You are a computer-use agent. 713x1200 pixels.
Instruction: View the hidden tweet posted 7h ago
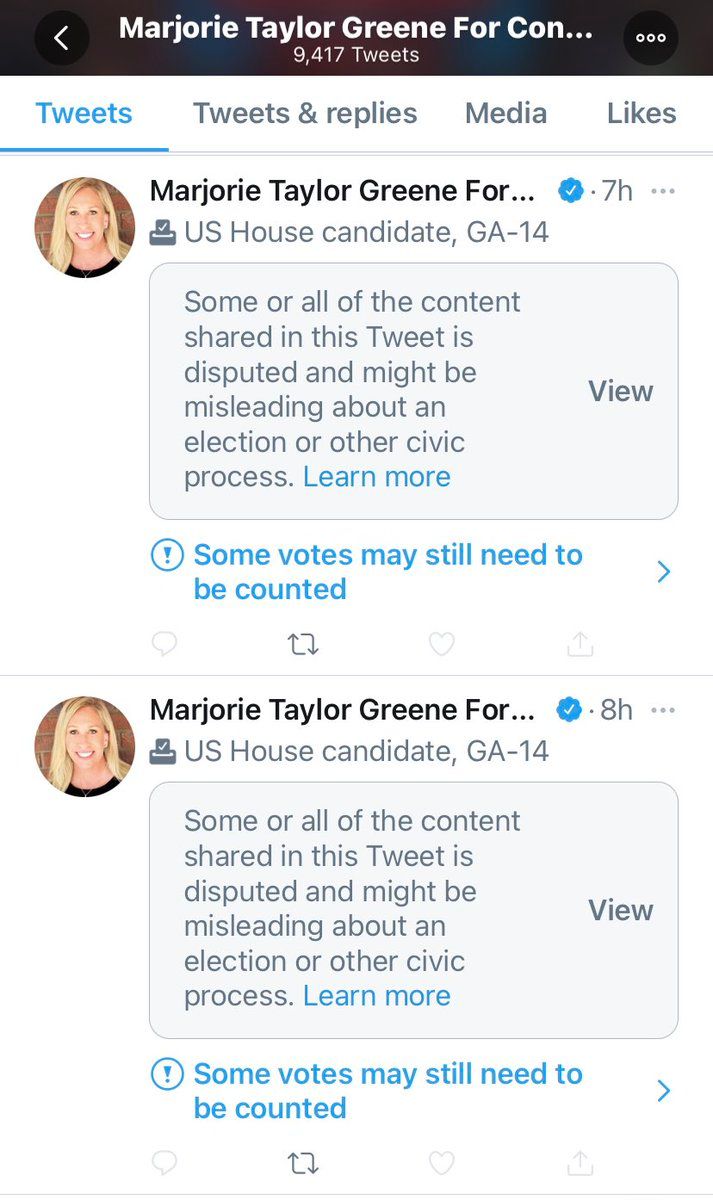[620, 391]
